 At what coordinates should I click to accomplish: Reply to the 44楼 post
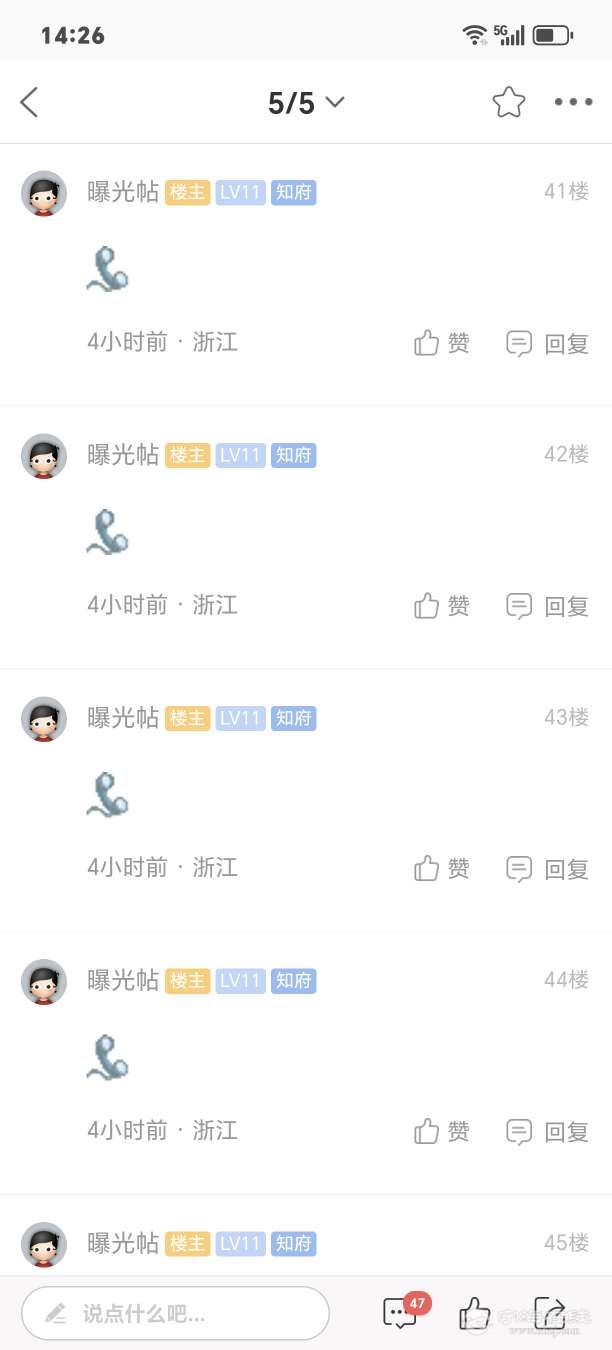547,1132
